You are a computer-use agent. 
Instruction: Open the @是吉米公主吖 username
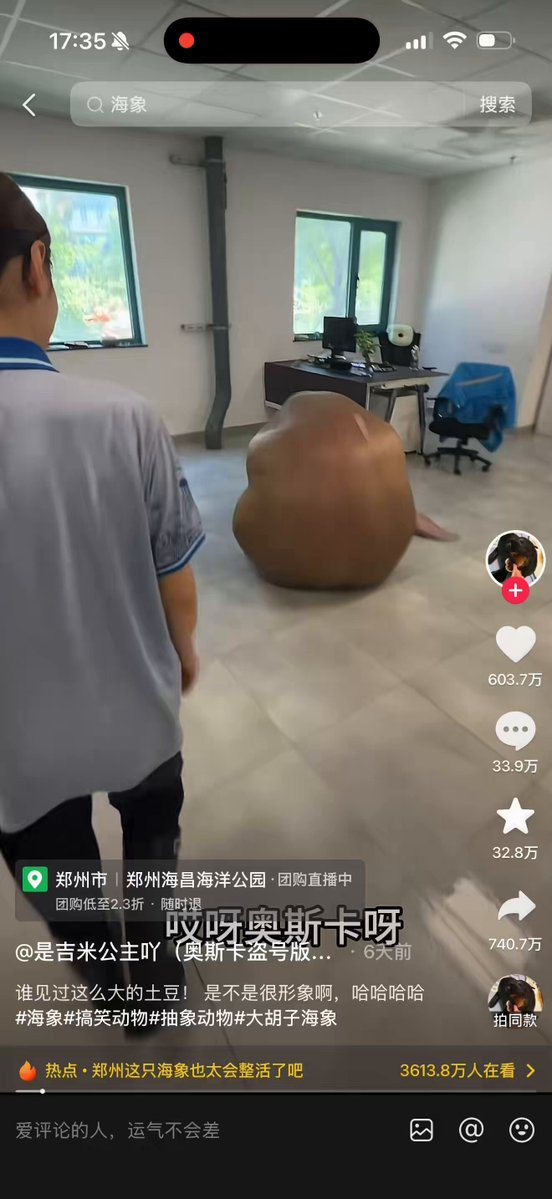click(174, 952)
